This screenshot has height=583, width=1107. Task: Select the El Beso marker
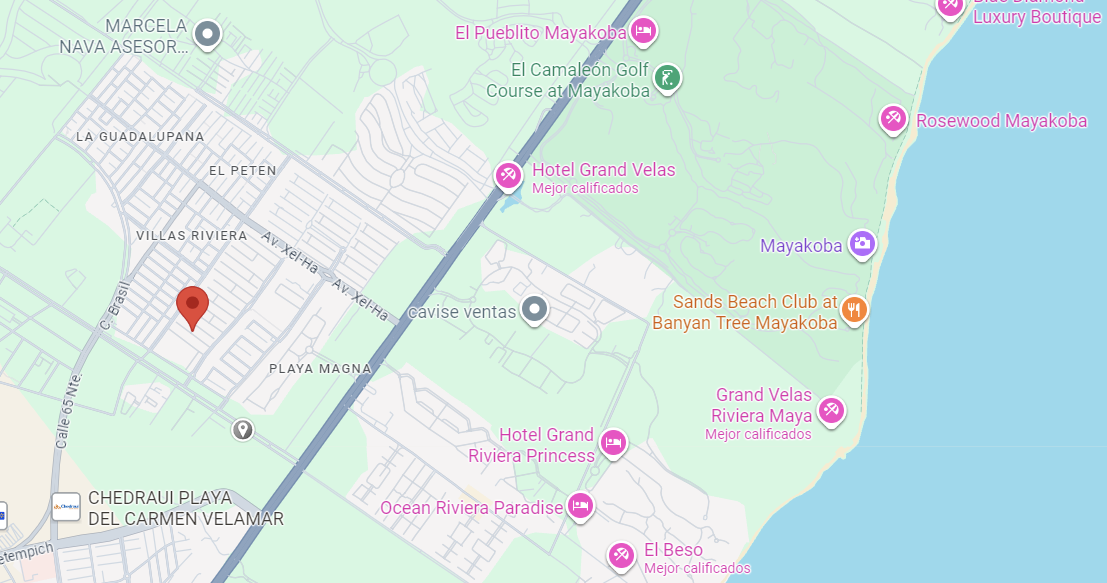[x=621, y=557]
